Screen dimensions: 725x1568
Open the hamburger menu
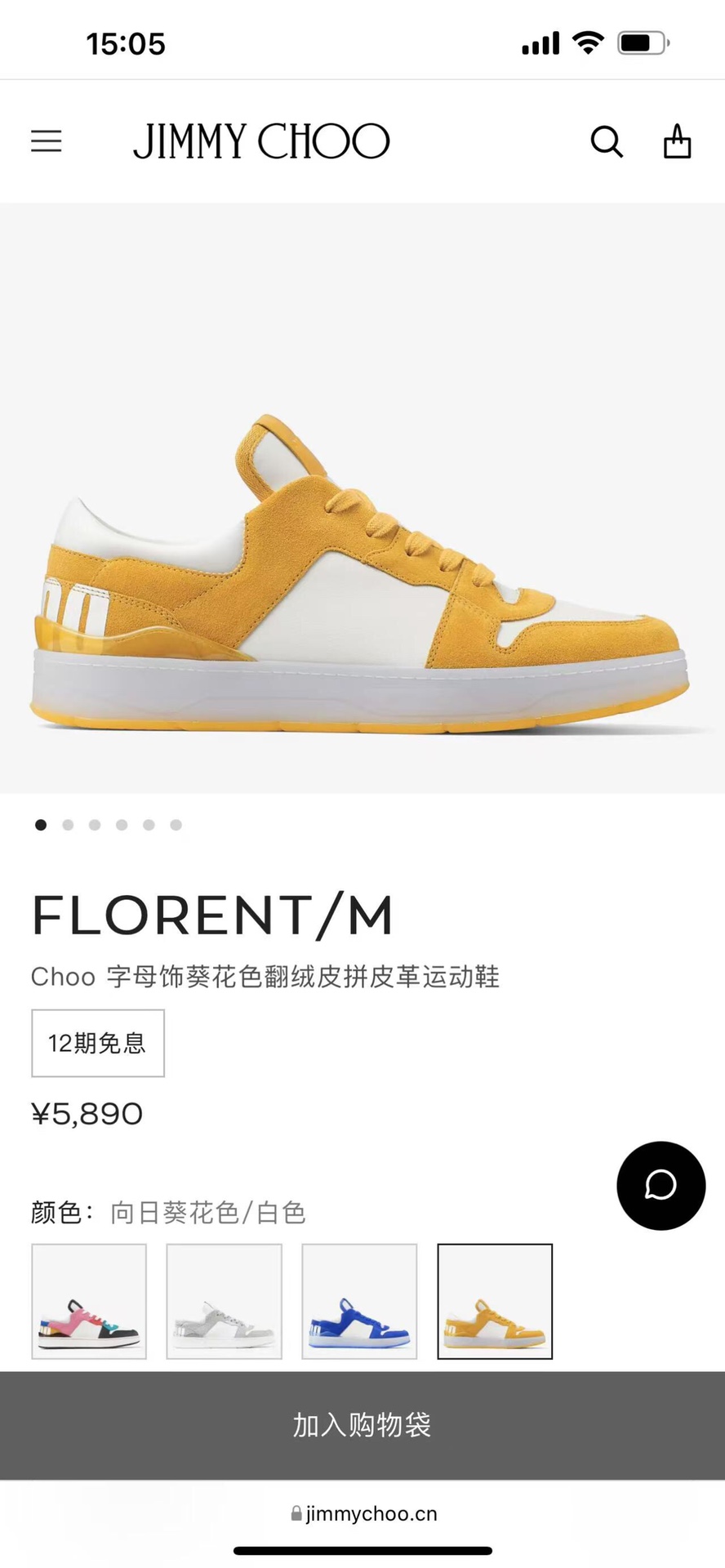tap(47, 141)
